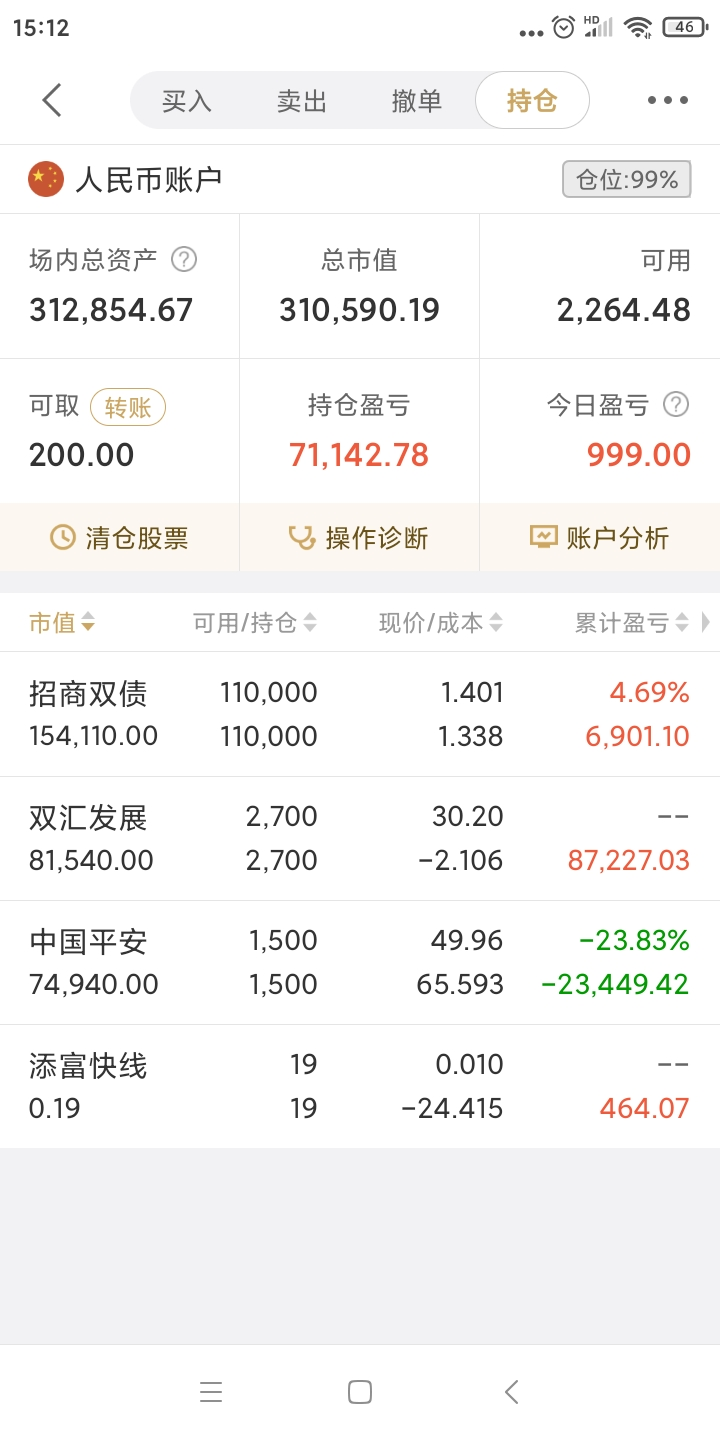Select the 持仓 tab

[x=532, y=101]
